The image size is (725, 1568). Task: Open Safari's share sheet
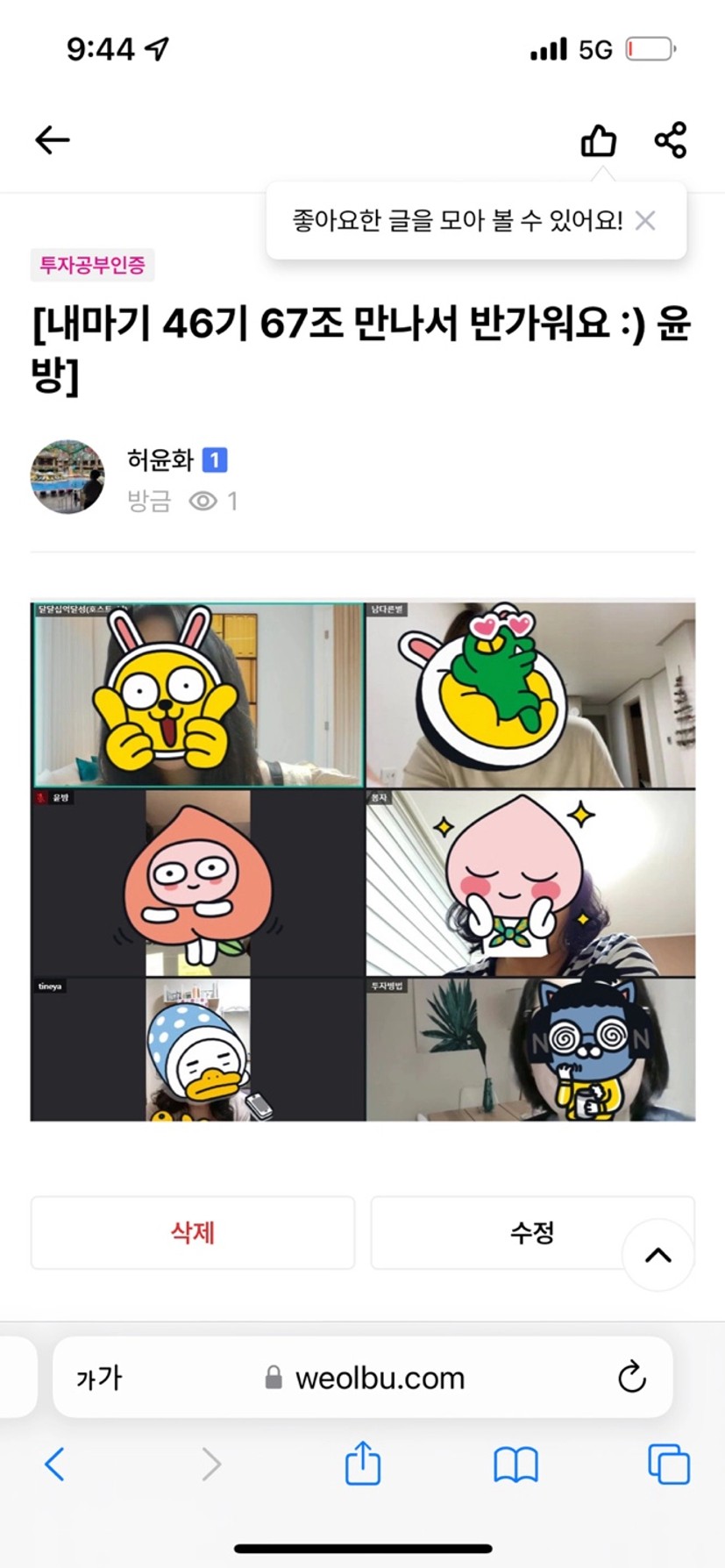click(363, 1463)
